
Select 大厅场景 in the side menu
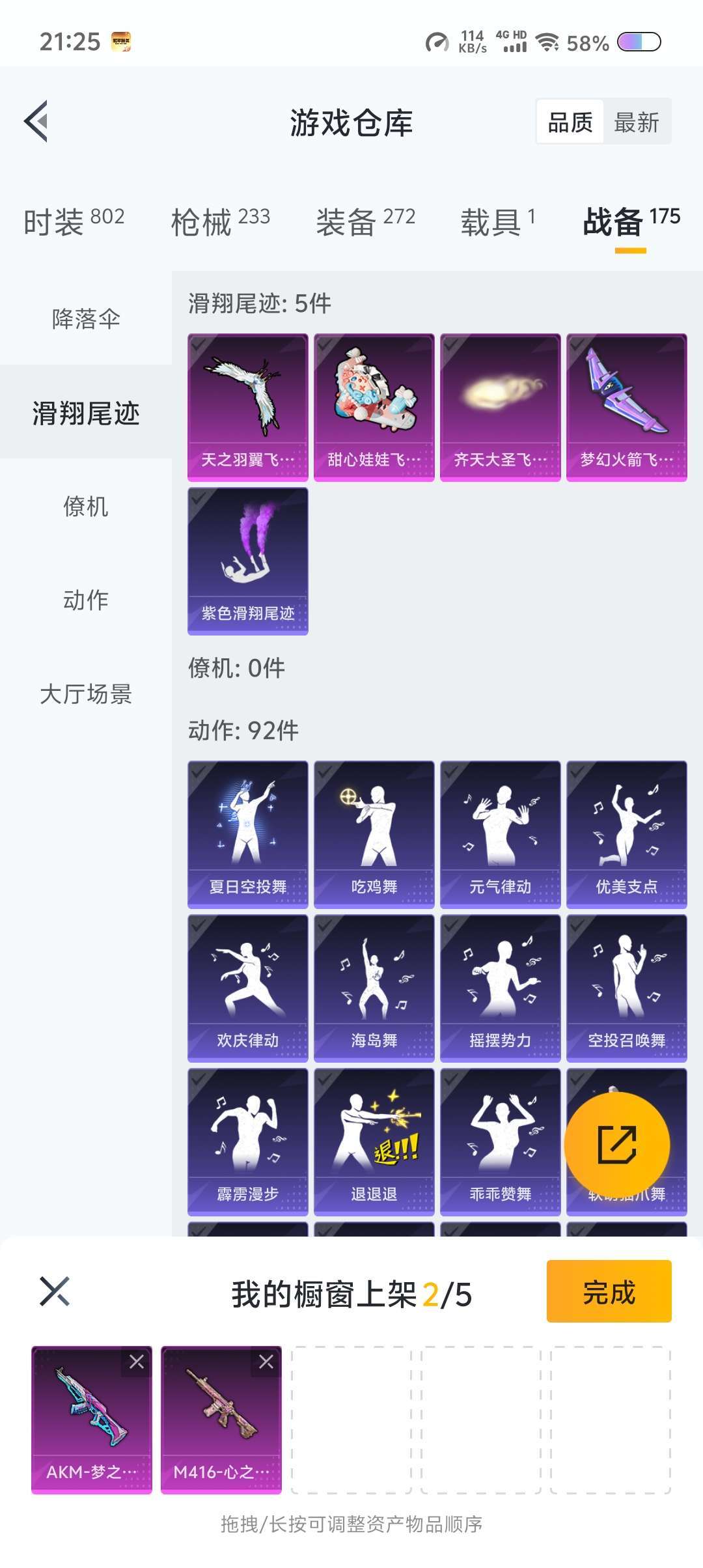86,693
